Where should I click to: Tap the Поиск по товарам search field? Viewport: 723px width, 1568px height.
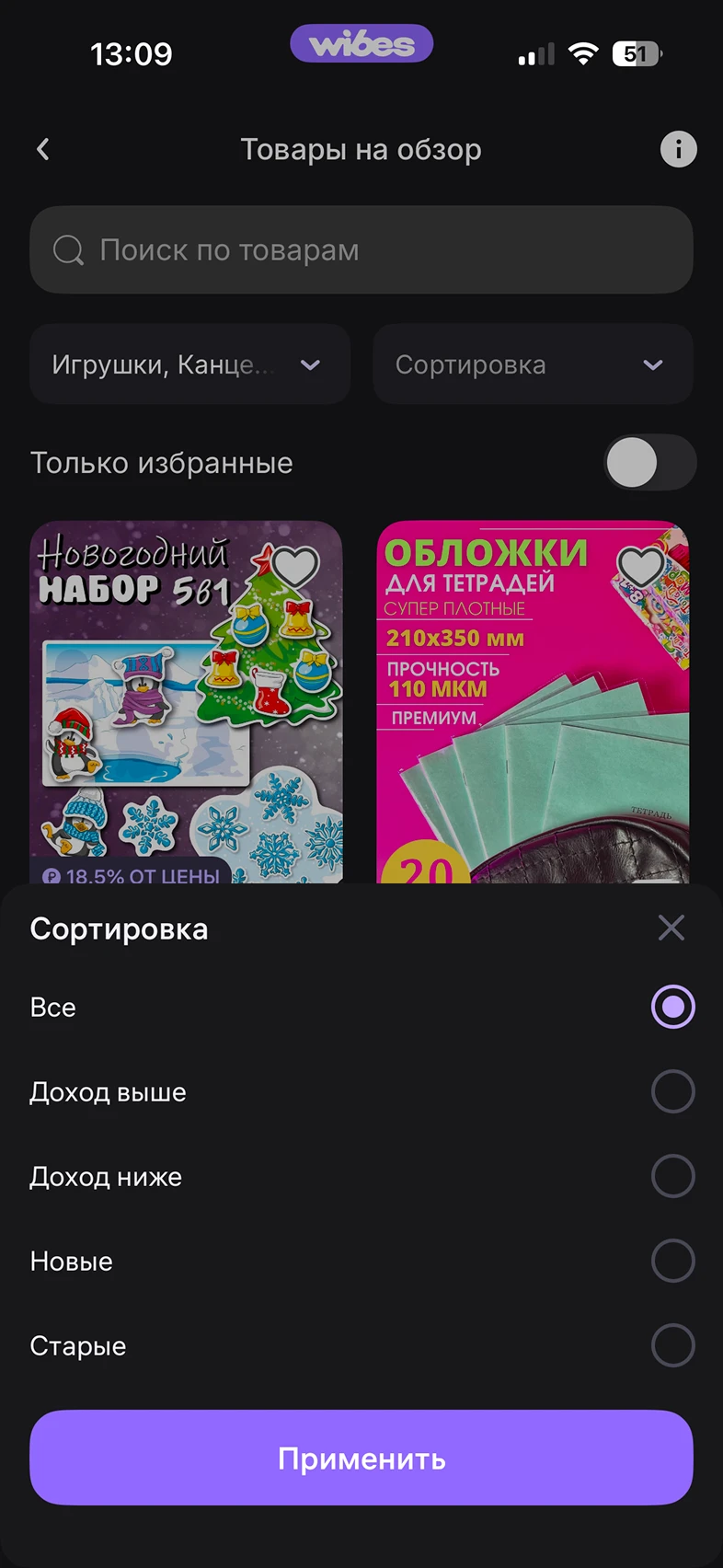coord(361,250)
